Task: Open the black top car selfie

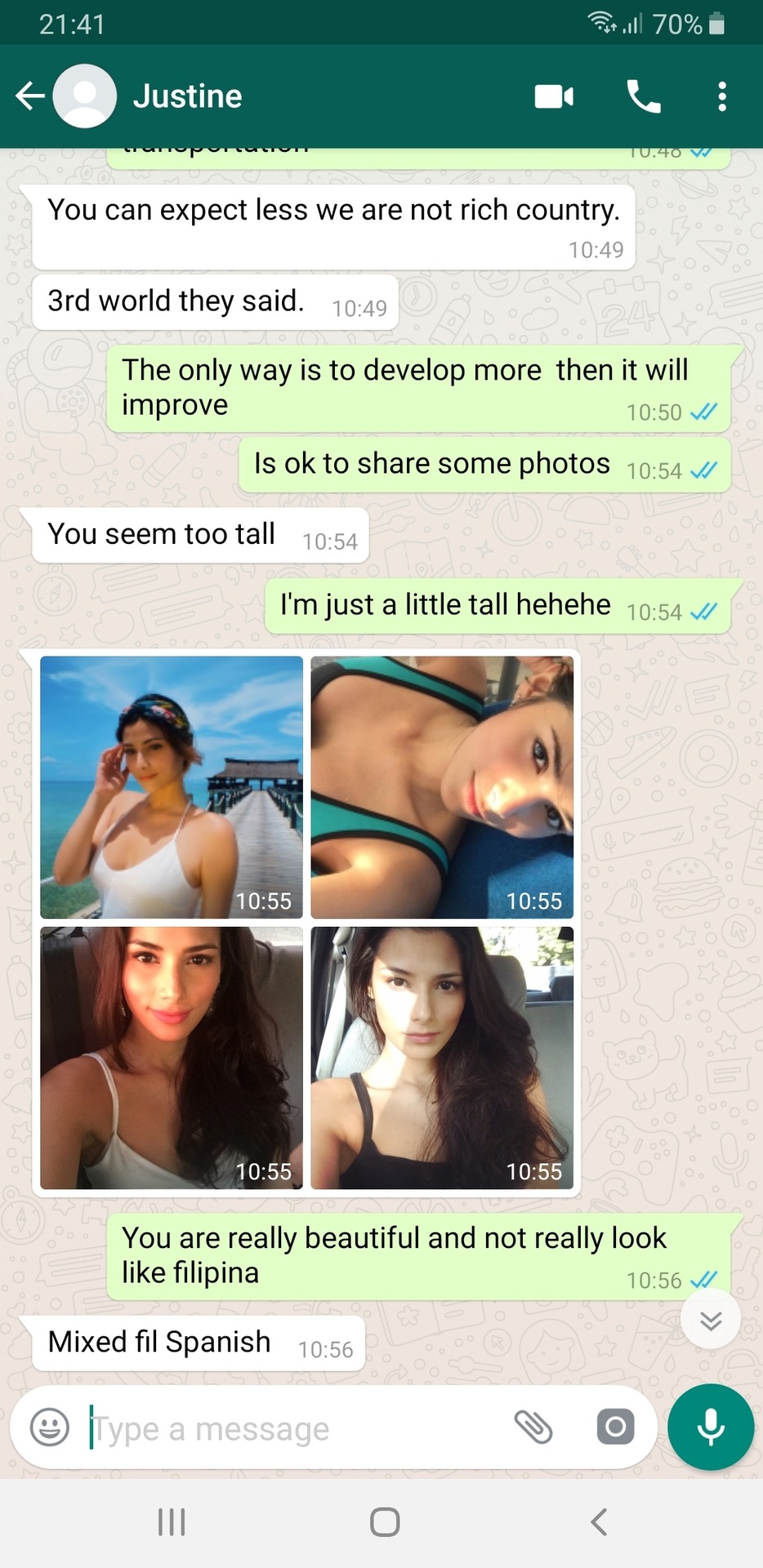Action: [442, 1058]
